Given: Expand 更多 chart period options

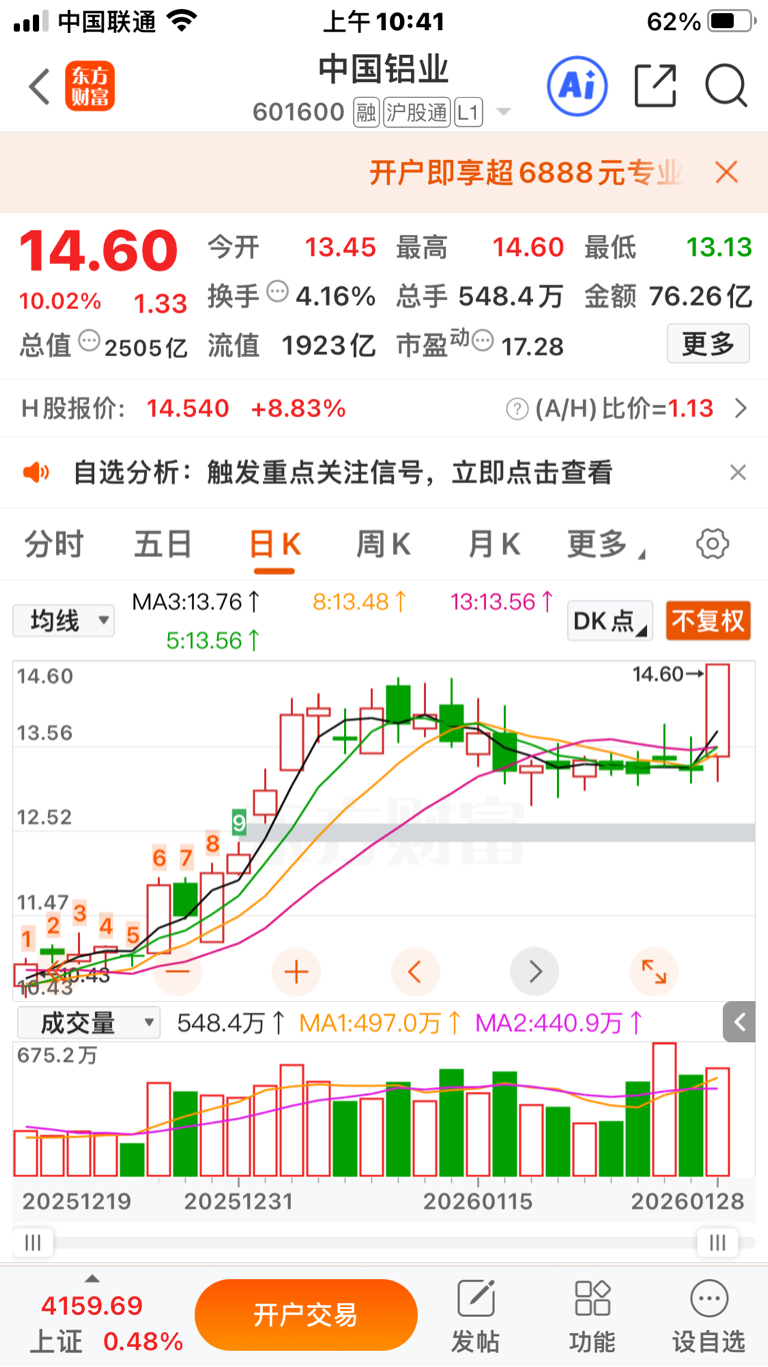Looking at the screenshot, I should point(603,544).
